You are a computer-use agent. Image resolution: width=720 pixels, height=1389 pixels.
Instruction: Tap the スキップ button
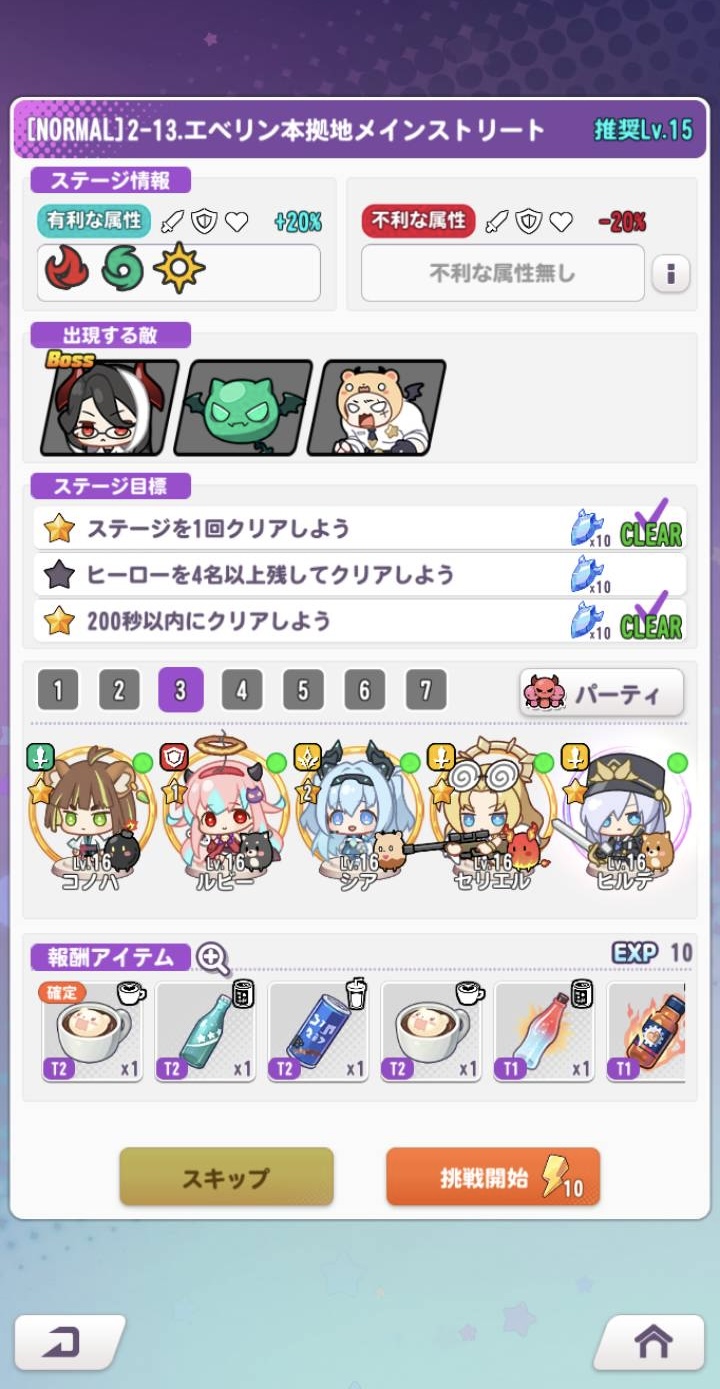[x=226, y=1177]
